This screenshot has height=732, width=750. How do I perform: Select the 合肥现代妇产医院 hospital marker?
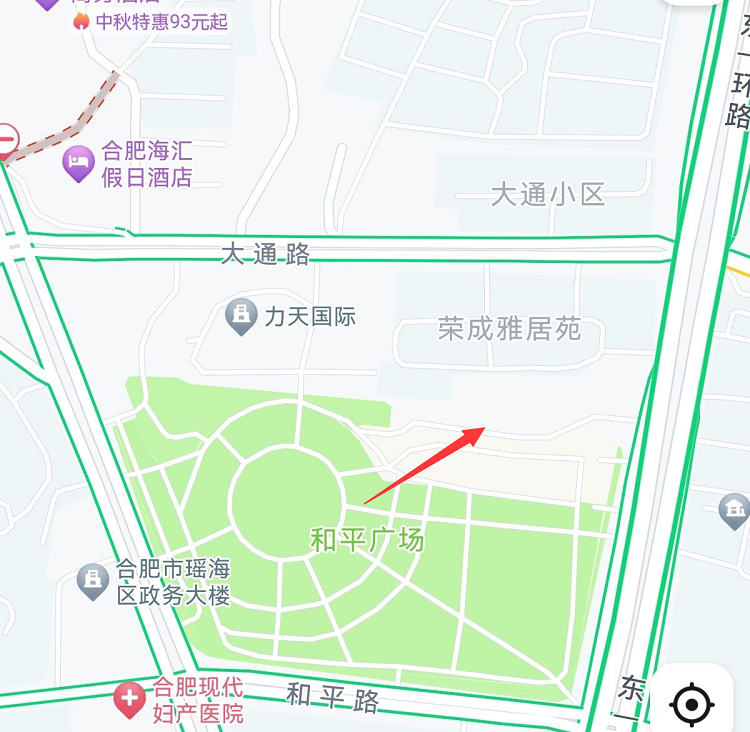[x=129, y=699]
